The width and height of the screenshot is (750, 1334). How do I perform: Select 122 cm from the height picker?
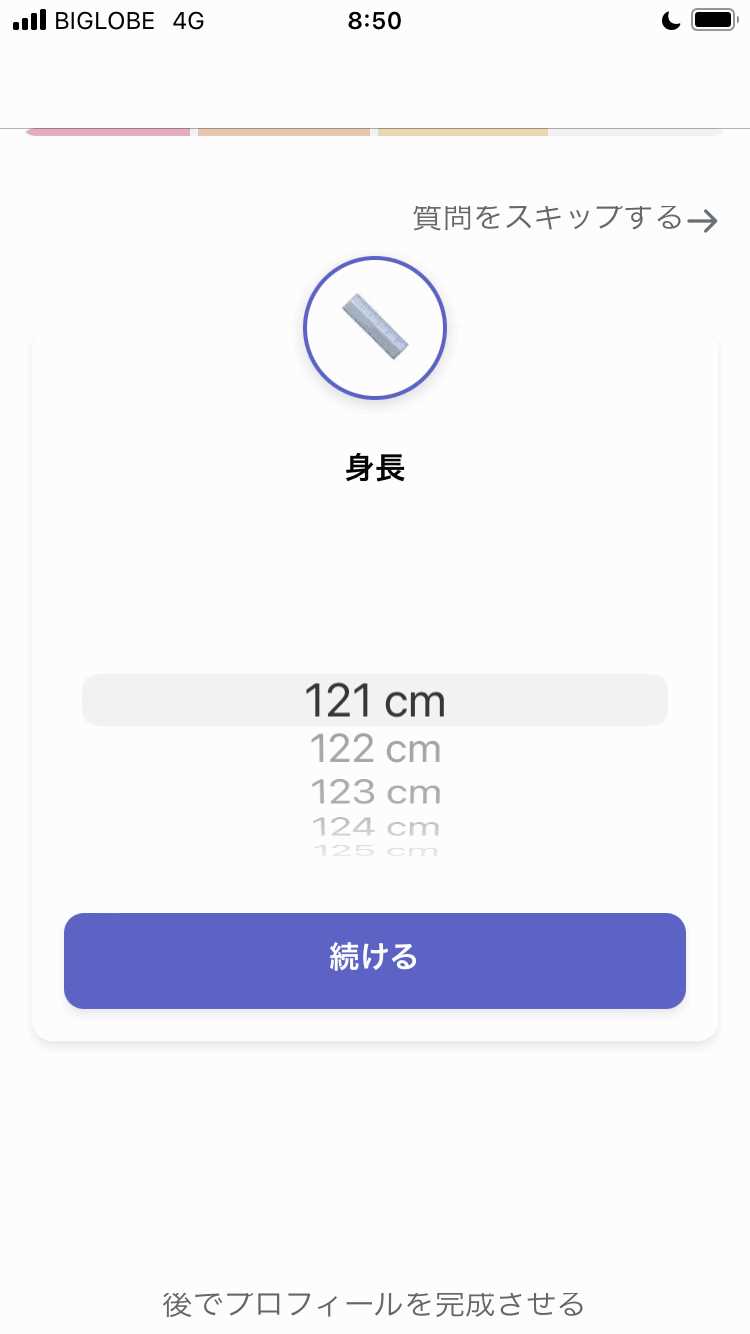(x=375, y=748)
